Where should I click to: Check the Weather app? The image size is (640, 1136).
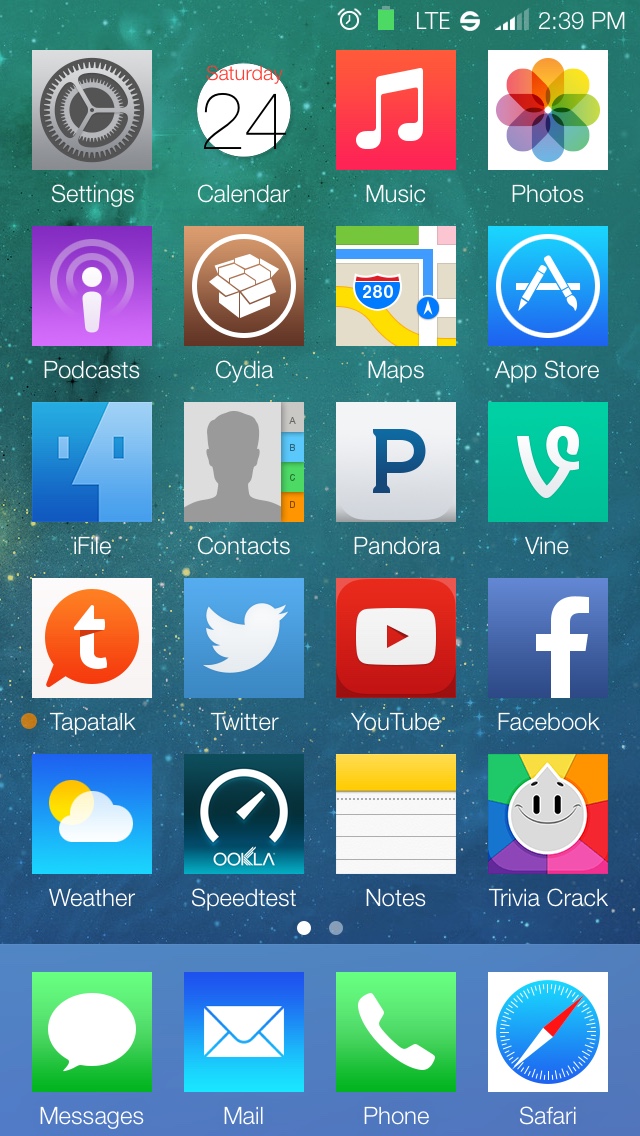(92, 814)
